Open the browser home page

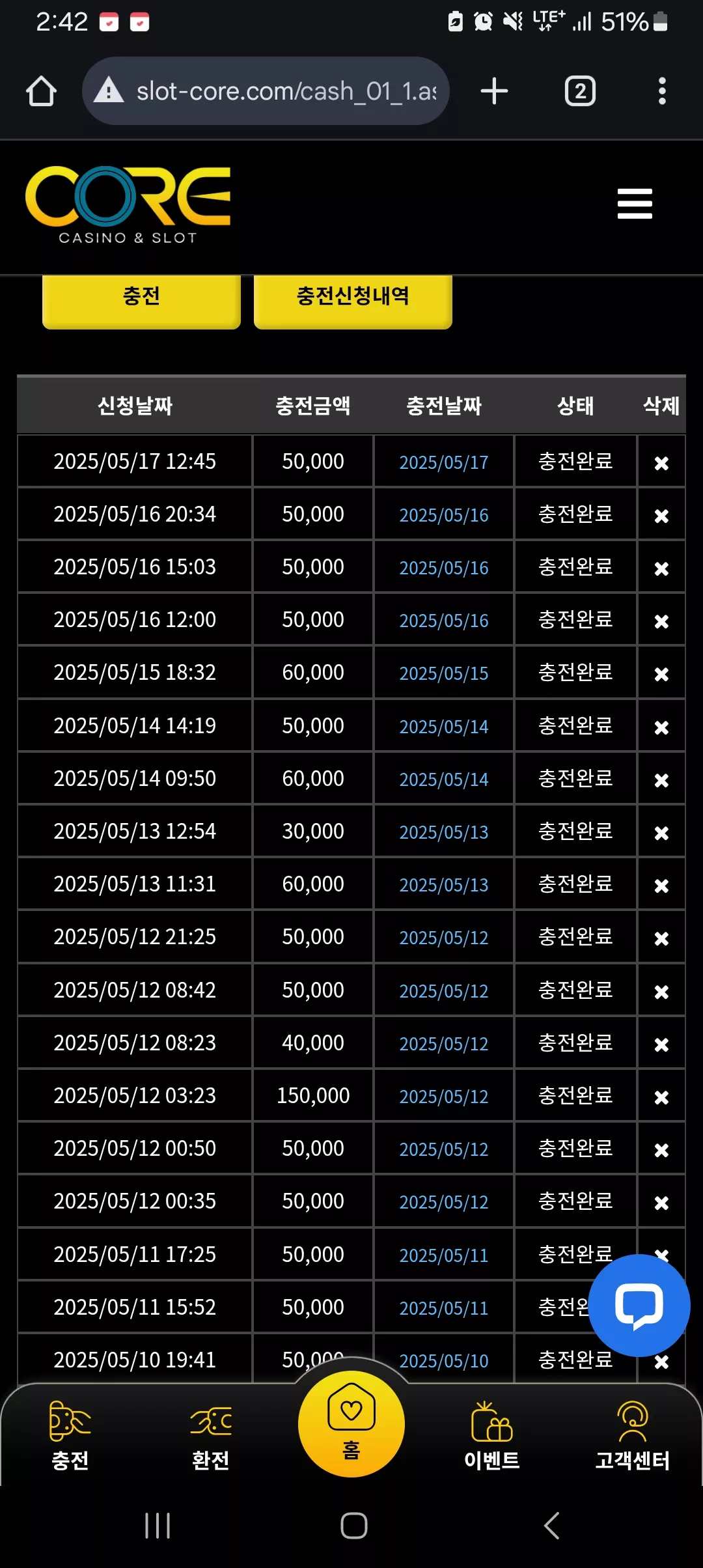(41, 91)
